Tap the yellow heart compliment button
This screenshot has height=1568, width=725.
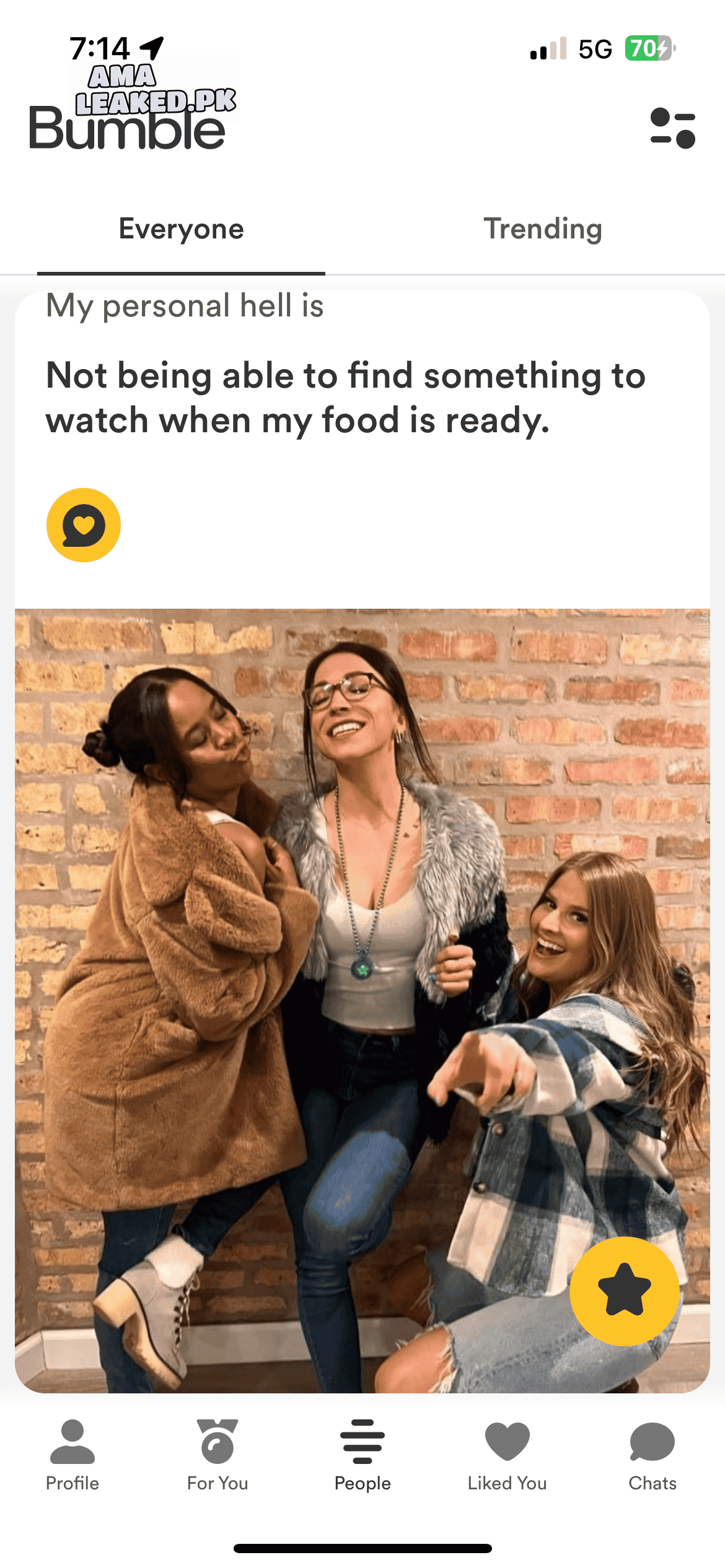[x=84, y=525]
